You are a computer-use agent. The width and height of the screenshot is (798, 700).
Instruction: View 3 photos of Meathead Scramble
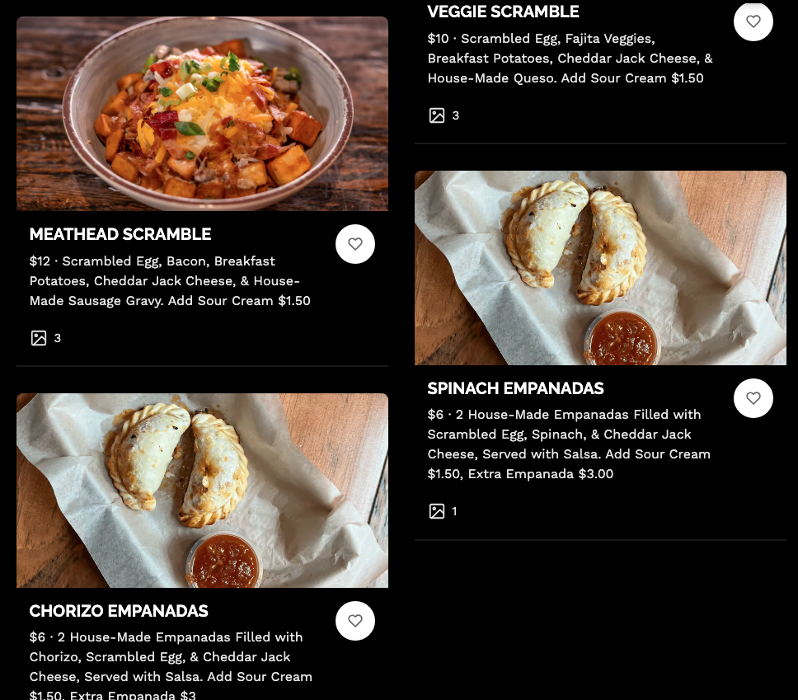click(x=46, y=338)
